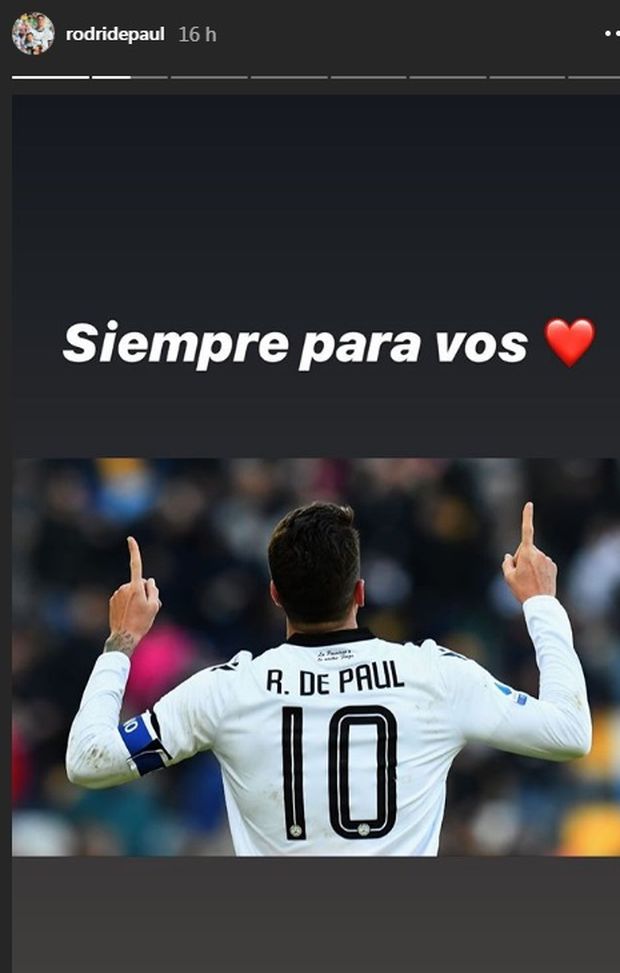The width and height of the screenshot is (620, 973).
Task: Open the story overflow menu
Action: pyautogui.click(x=612, y=34)
